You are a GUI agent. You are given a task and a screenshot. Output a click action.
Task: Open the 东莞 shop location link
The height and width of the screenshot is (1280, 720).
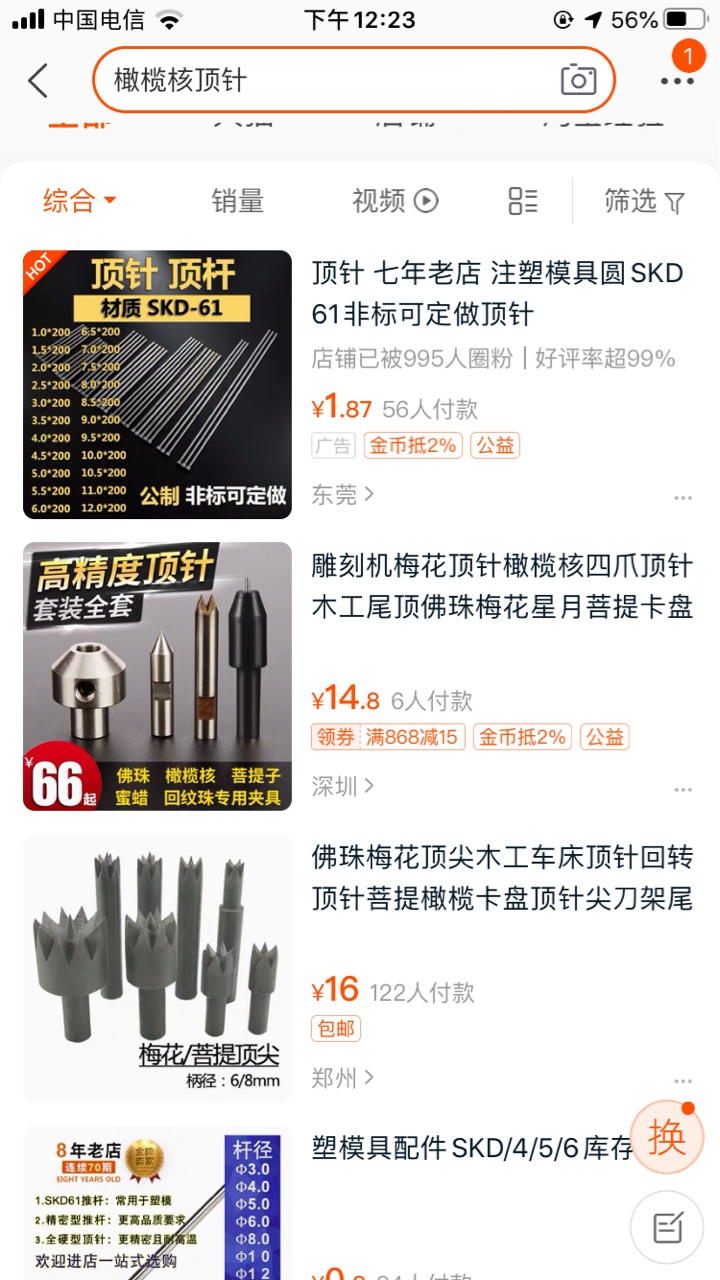coord(342,494)
